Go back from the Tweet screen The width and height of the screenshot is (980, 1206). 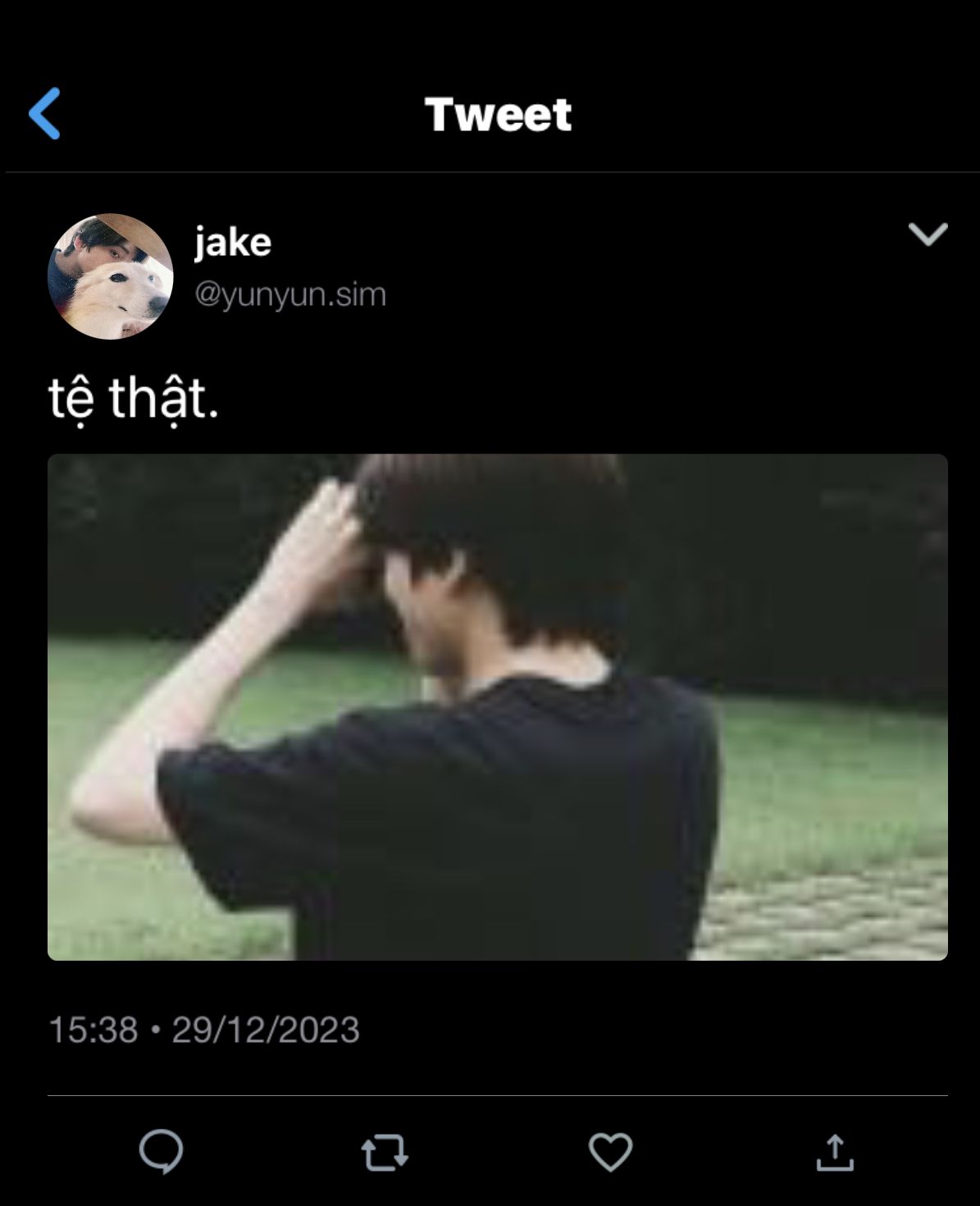(x=44, y=113)
